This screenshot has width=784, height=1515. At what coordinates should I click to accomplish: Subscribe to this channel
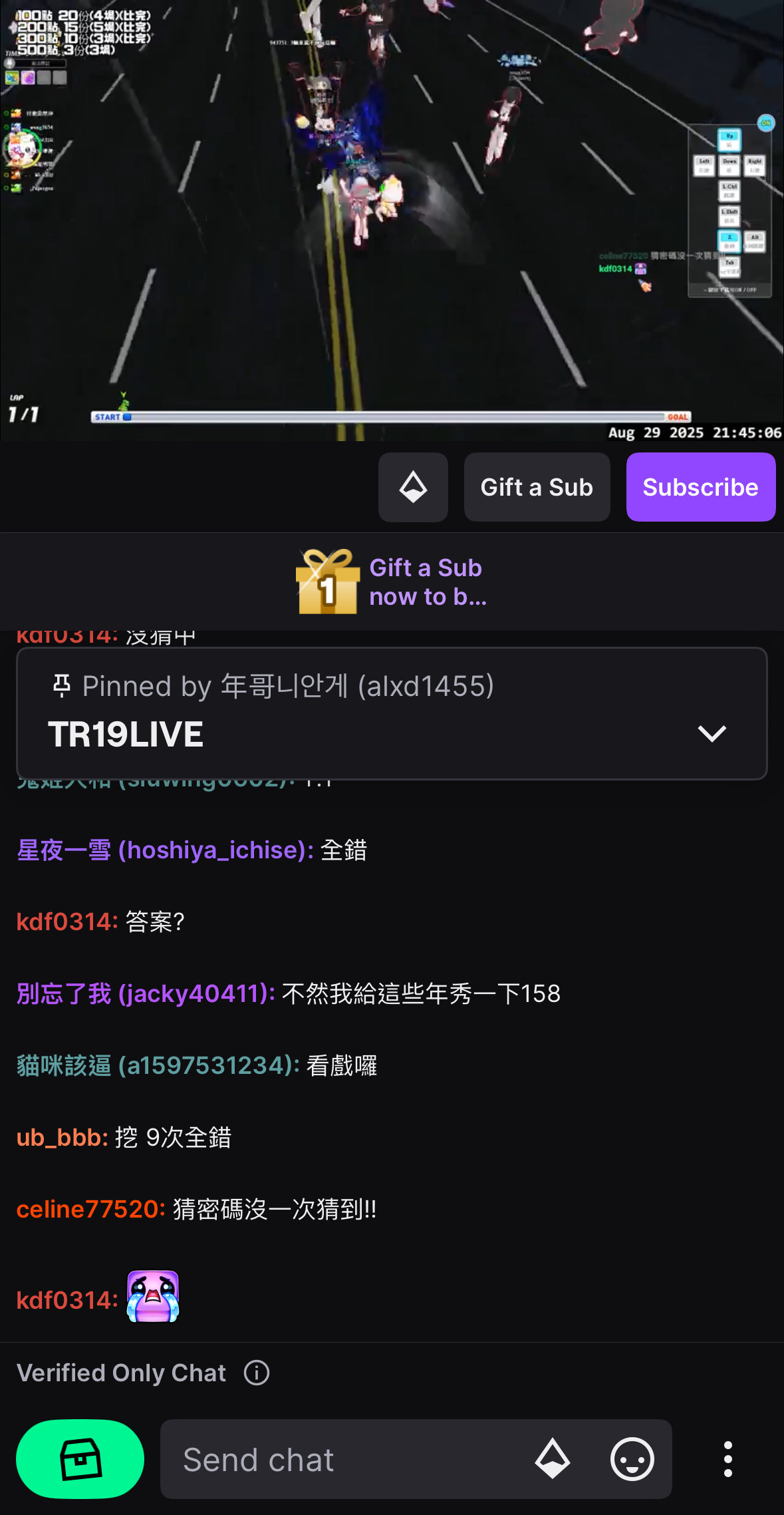click(x=700, y=487)
